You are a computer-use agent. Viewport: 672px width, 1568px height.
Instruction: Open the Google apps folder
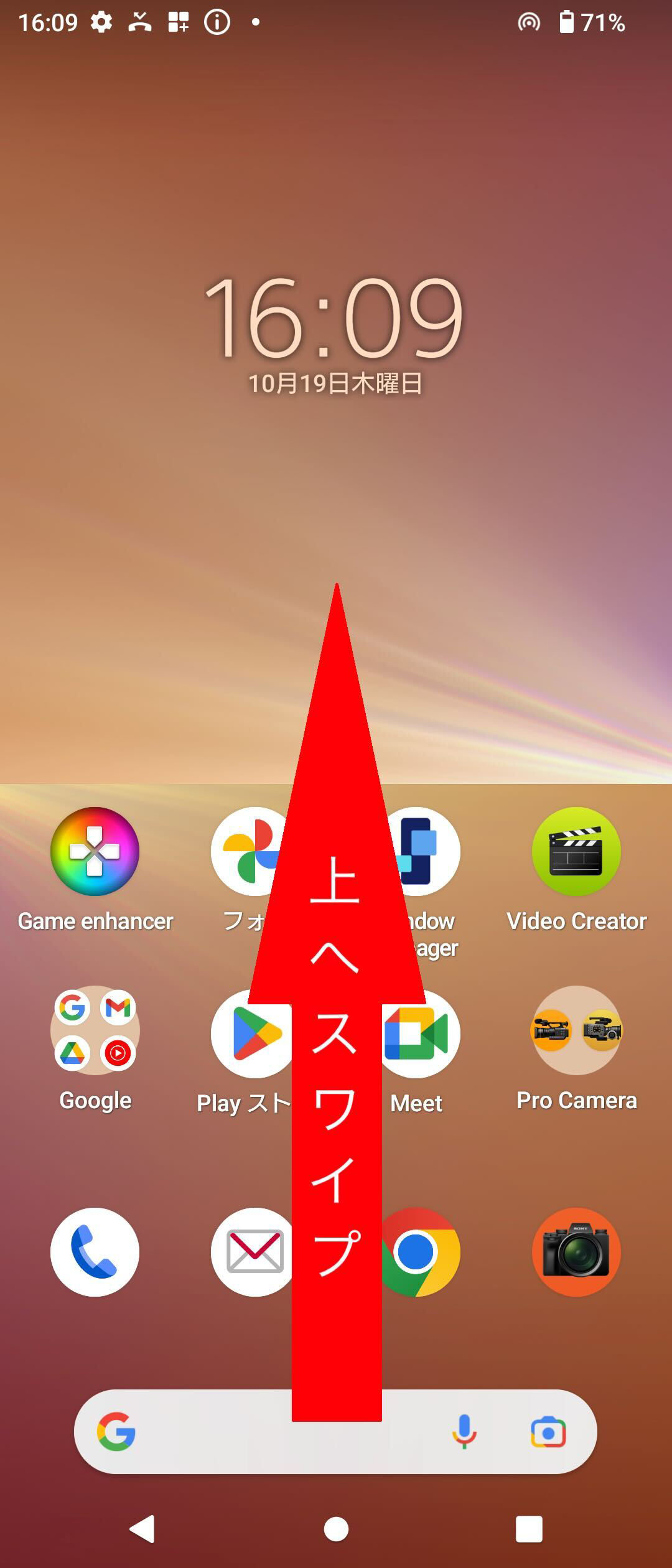coord(95,1030)
